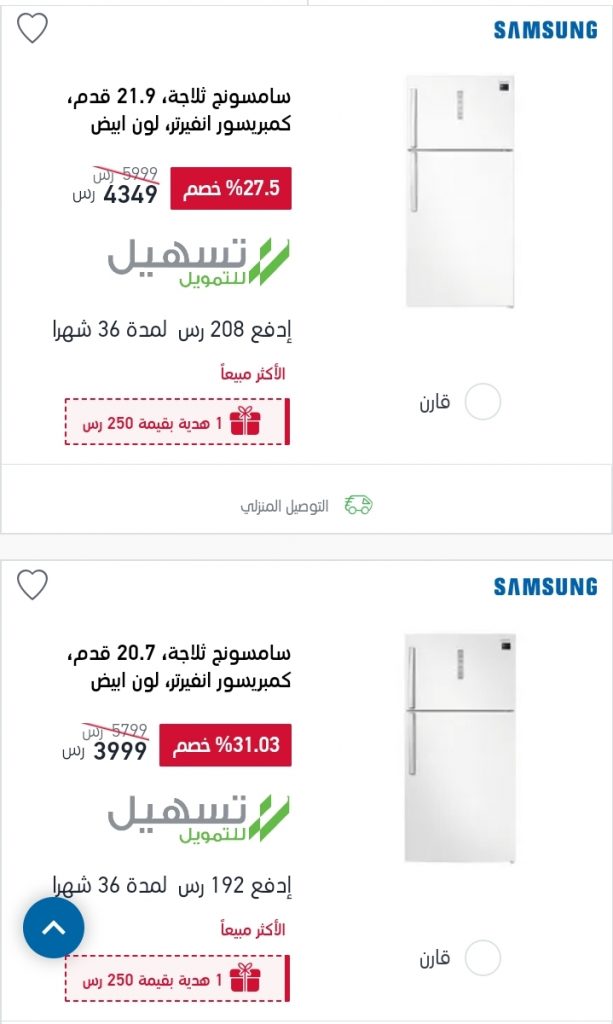View the 250 SAR gift for the 21.9 ft fridge

(x=177, y=422)
